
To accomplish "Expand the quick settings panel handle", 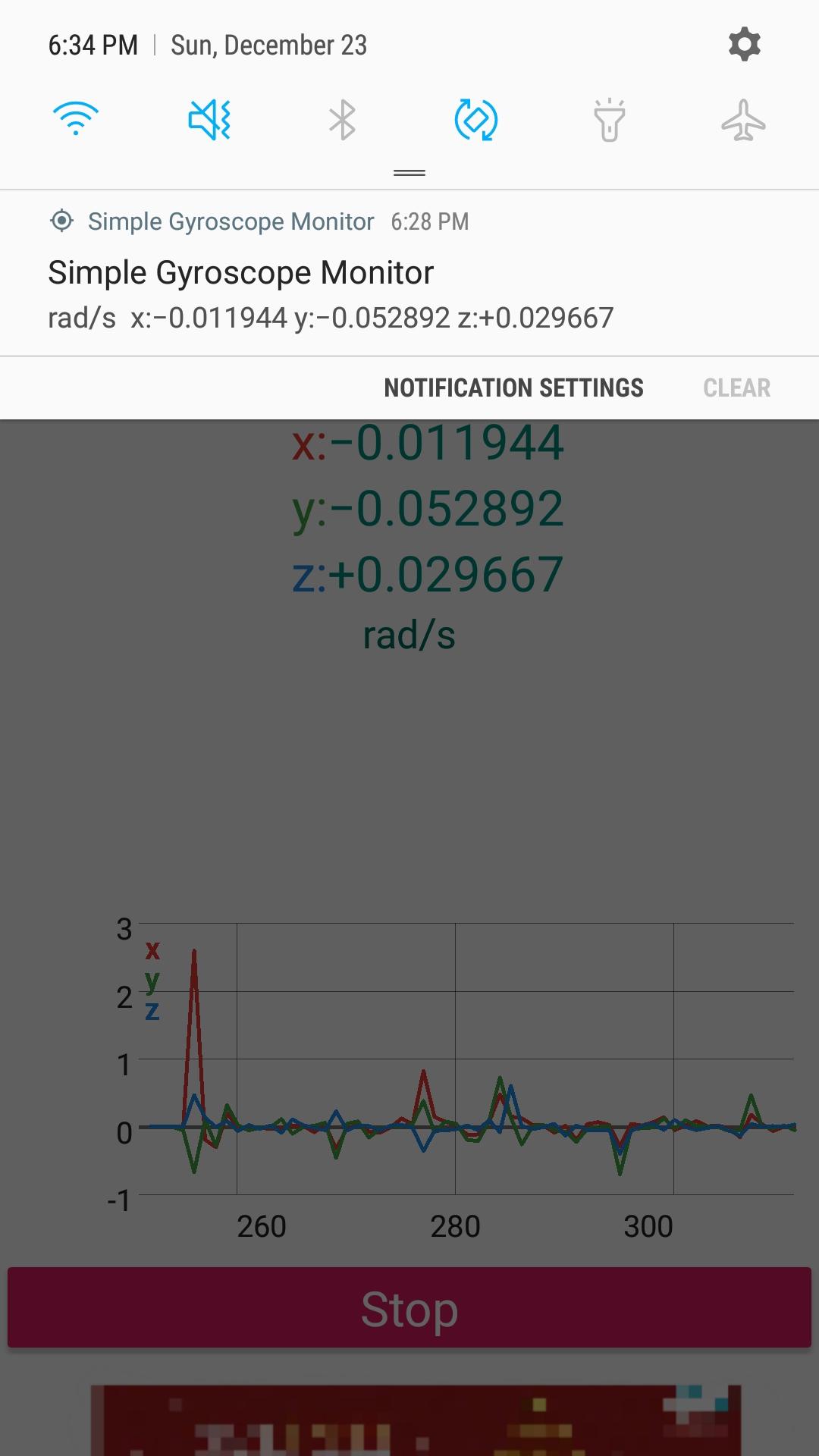I will pyautogui.click(x=409, y=173).
